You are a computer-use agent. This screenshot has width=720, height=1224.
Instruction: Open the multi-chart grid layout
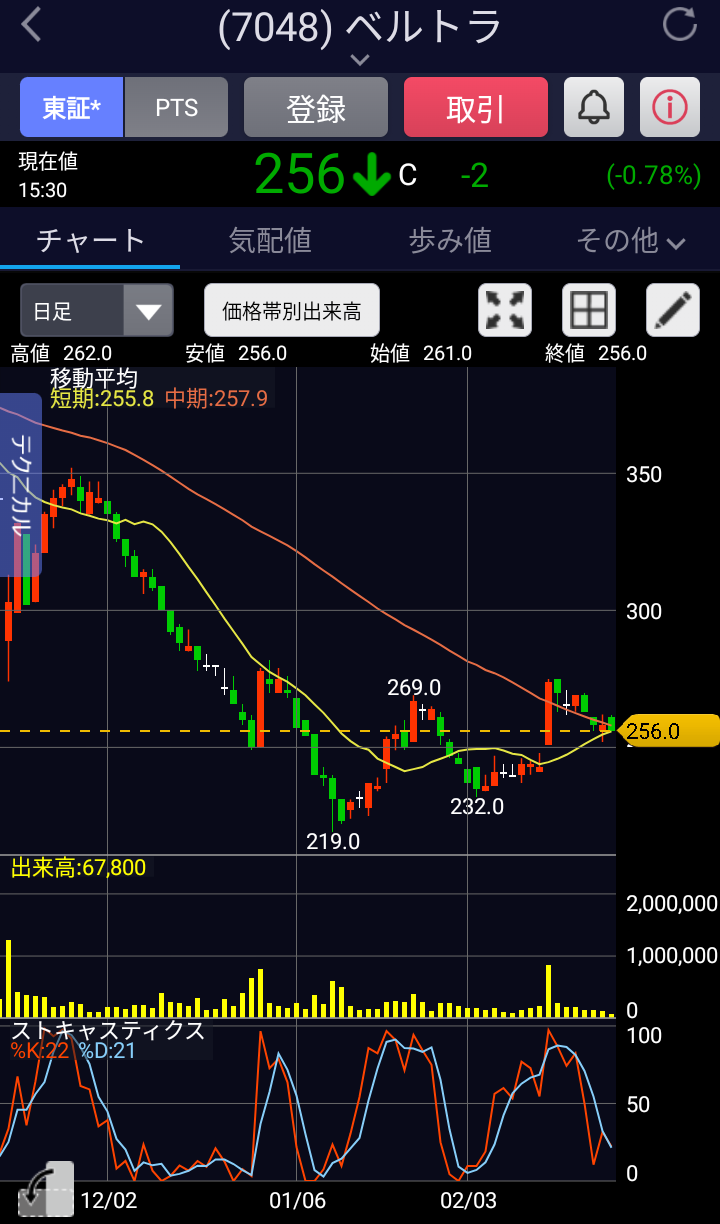pos(589,310)
